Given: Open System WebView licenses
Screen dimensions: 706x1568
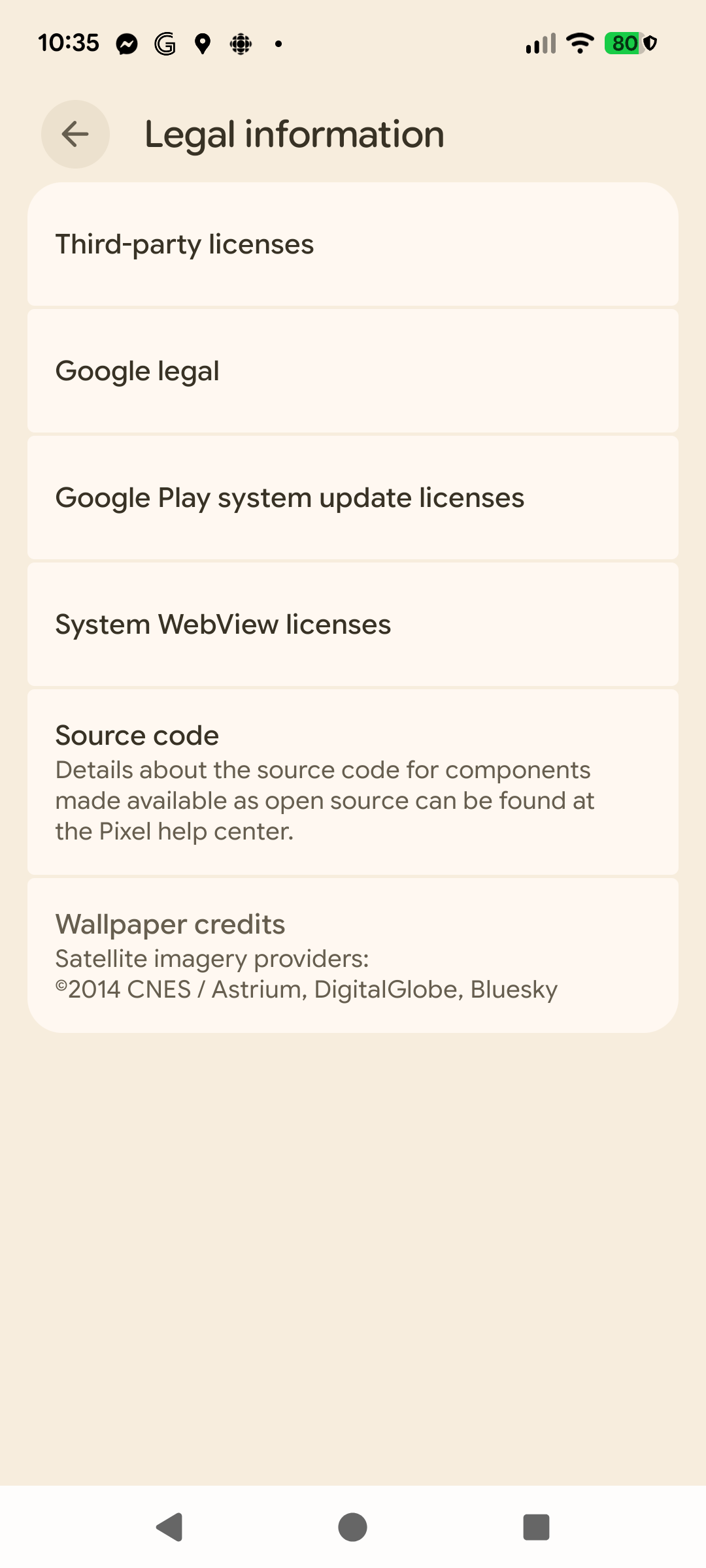Looking at the screenshot, I should [x=353, y=625].
